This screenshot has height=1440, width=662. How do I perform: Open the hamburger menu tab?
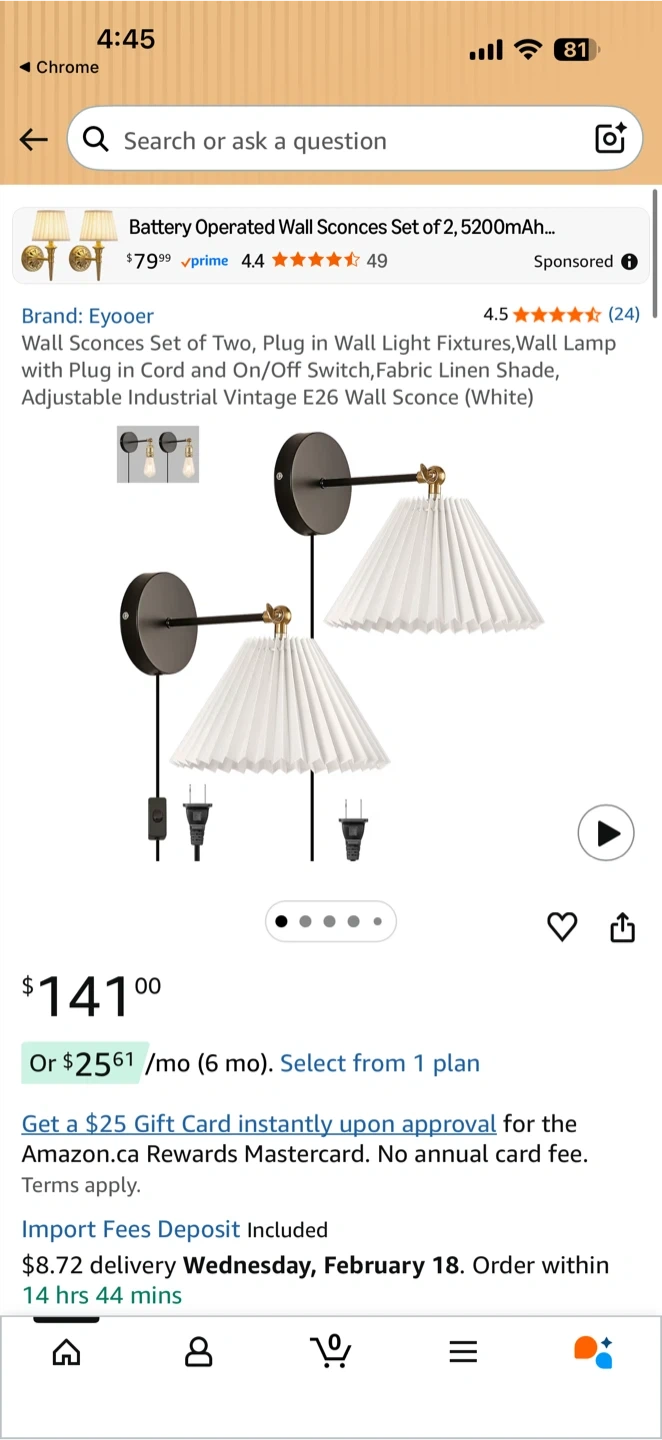click(463, 1353)
